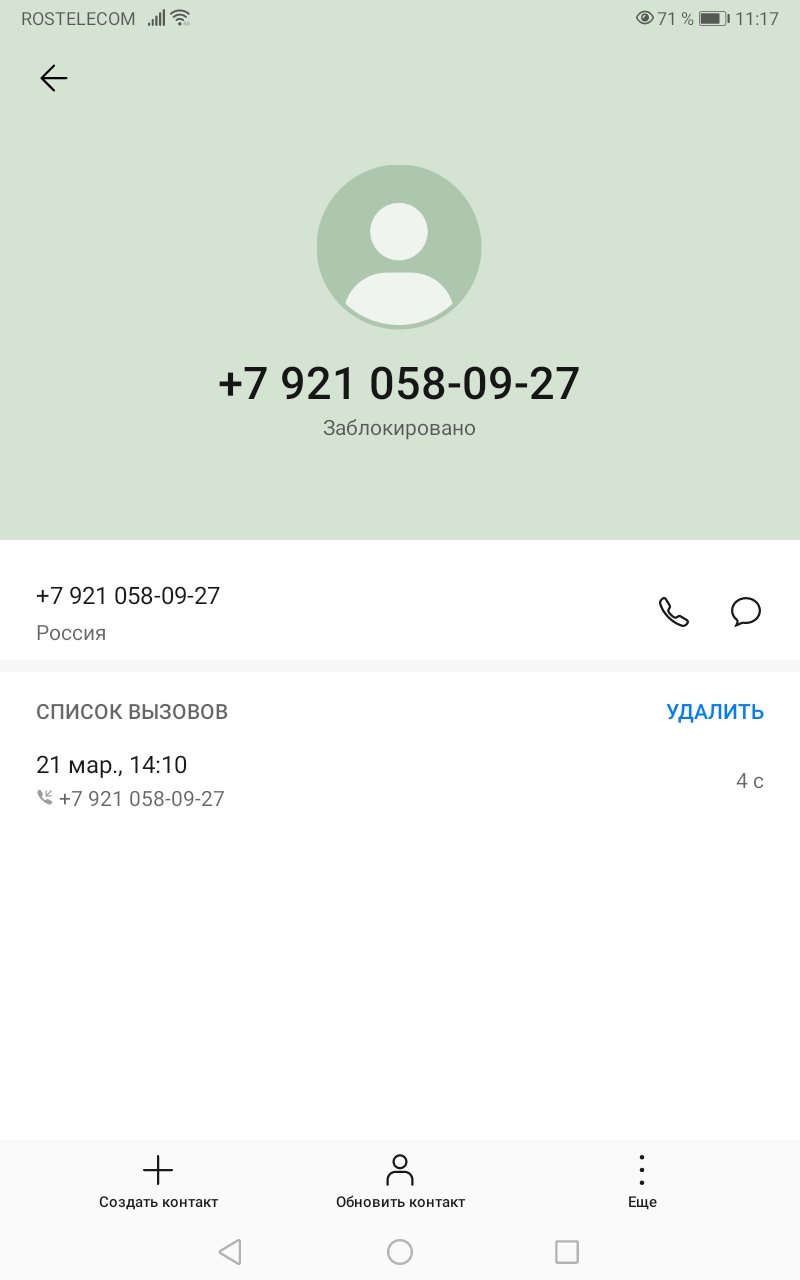Call +7 921 058-09-27 via phone icon
The width and height of the screenshot is (800, 1280).
[x=674, y=612]
